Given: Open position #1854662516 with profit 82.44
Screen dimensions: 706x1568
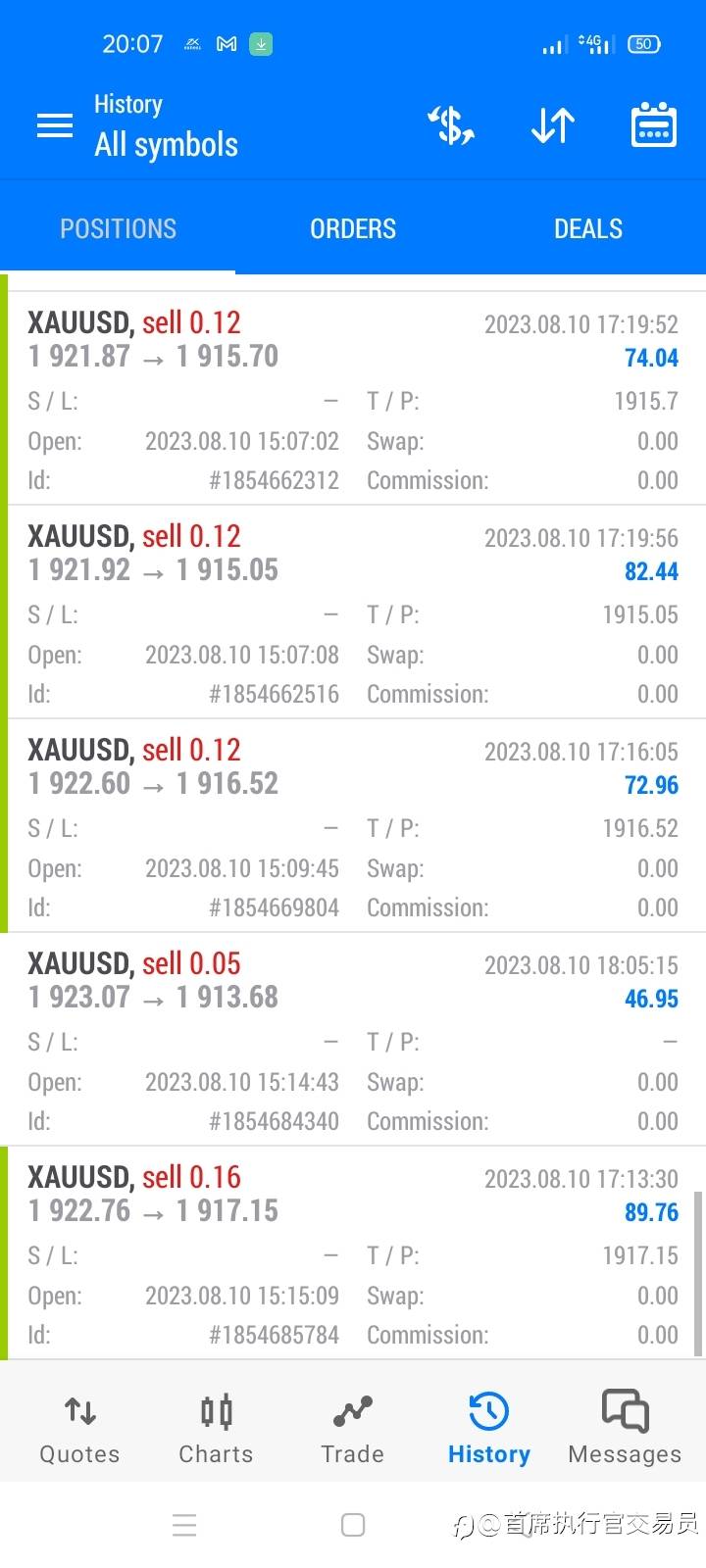Looking at the screenshot, I should click(x=353, y=612).
